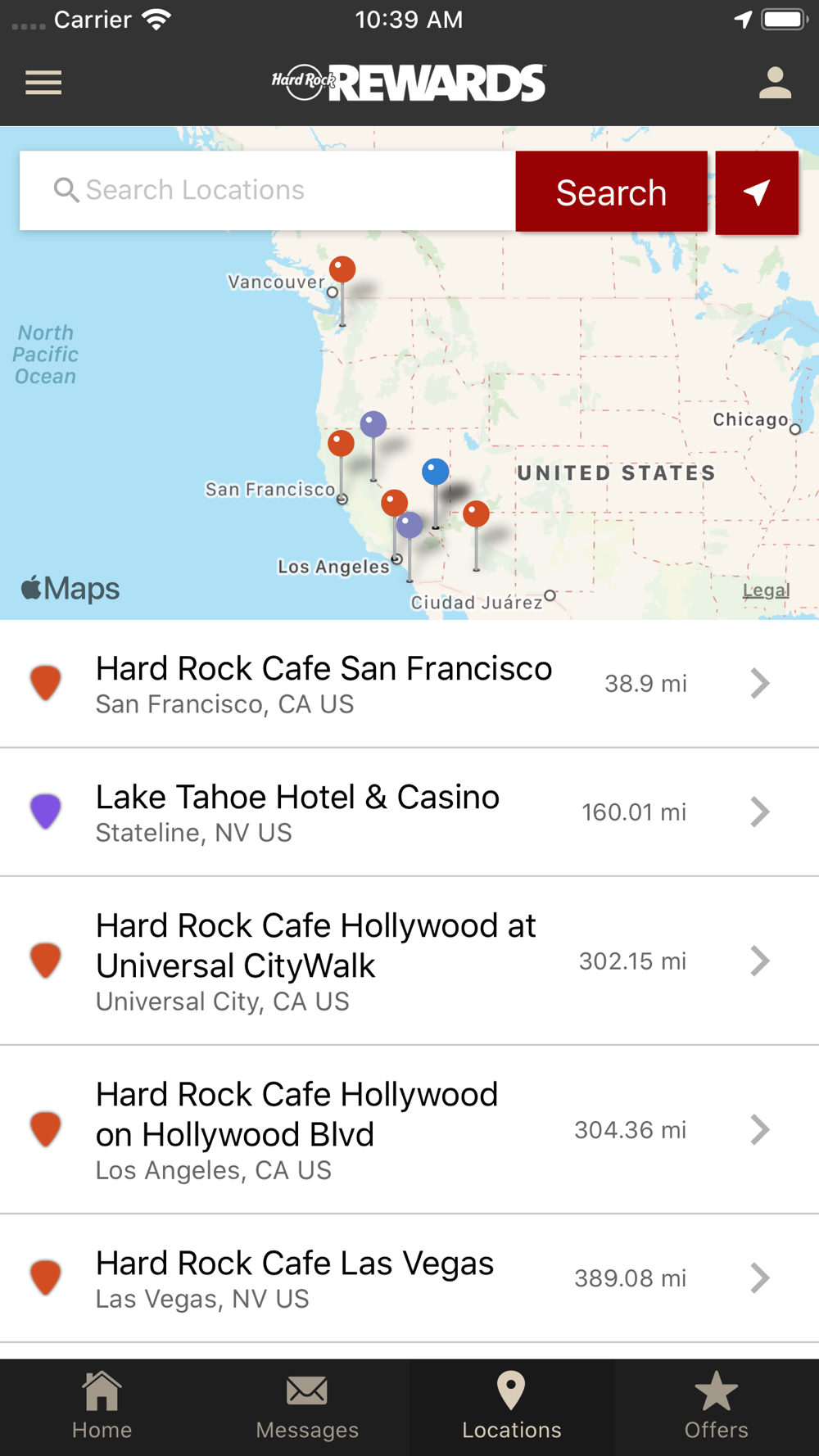Tap the red Search button
Image resolution: width=819 pixels, height=1456 pixels.
coord(612,192)
